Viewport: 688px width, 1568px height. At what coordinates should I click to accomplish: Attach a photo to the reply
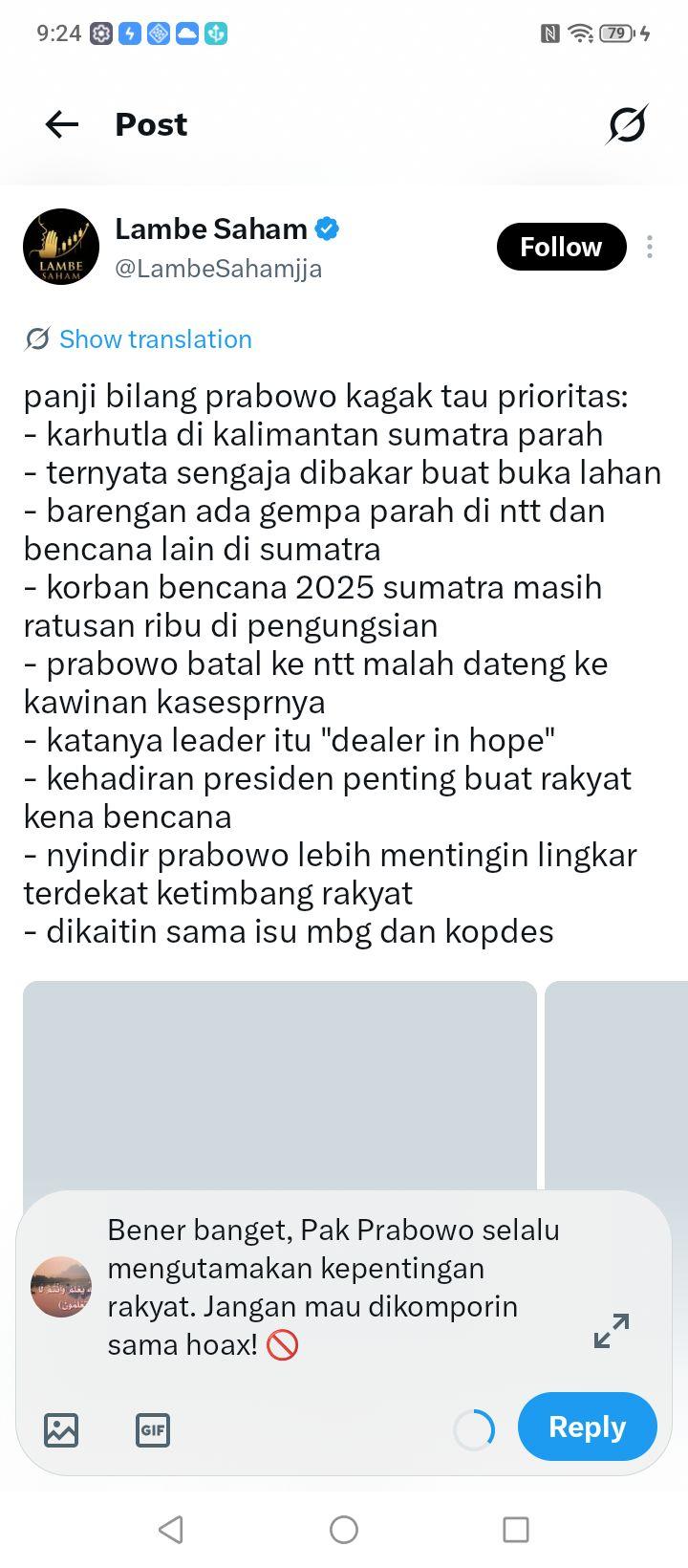(61, 1430)
